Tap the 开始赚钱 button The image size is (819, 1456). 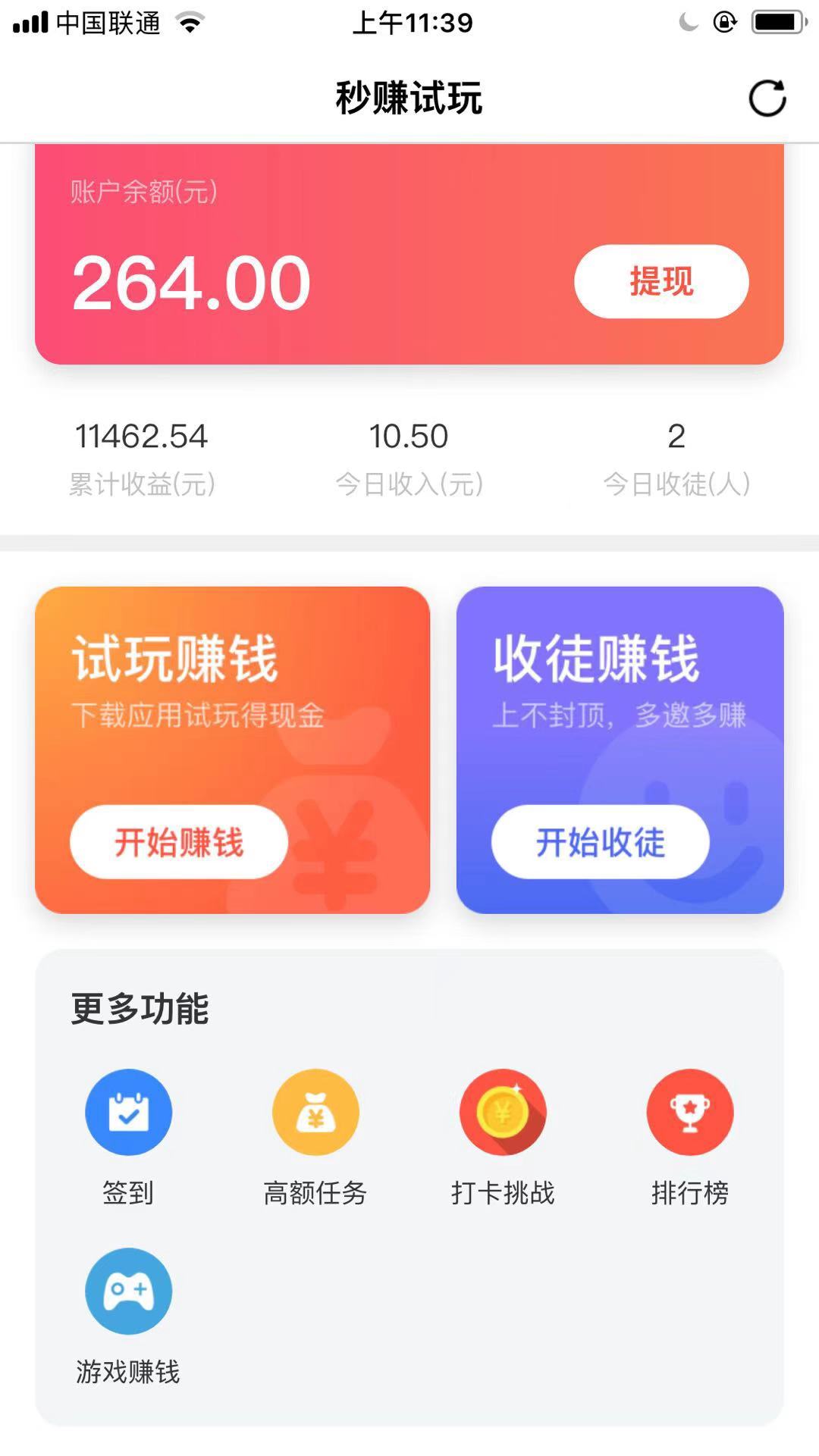click(x=179, y=842)
